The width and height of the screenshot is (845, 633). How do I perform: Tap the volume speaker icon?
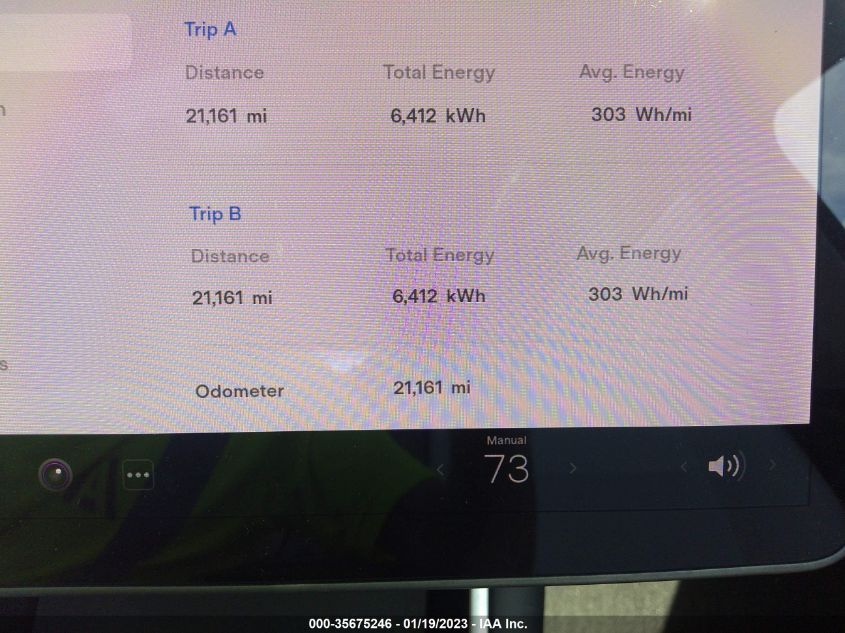(x=725, y=466)
